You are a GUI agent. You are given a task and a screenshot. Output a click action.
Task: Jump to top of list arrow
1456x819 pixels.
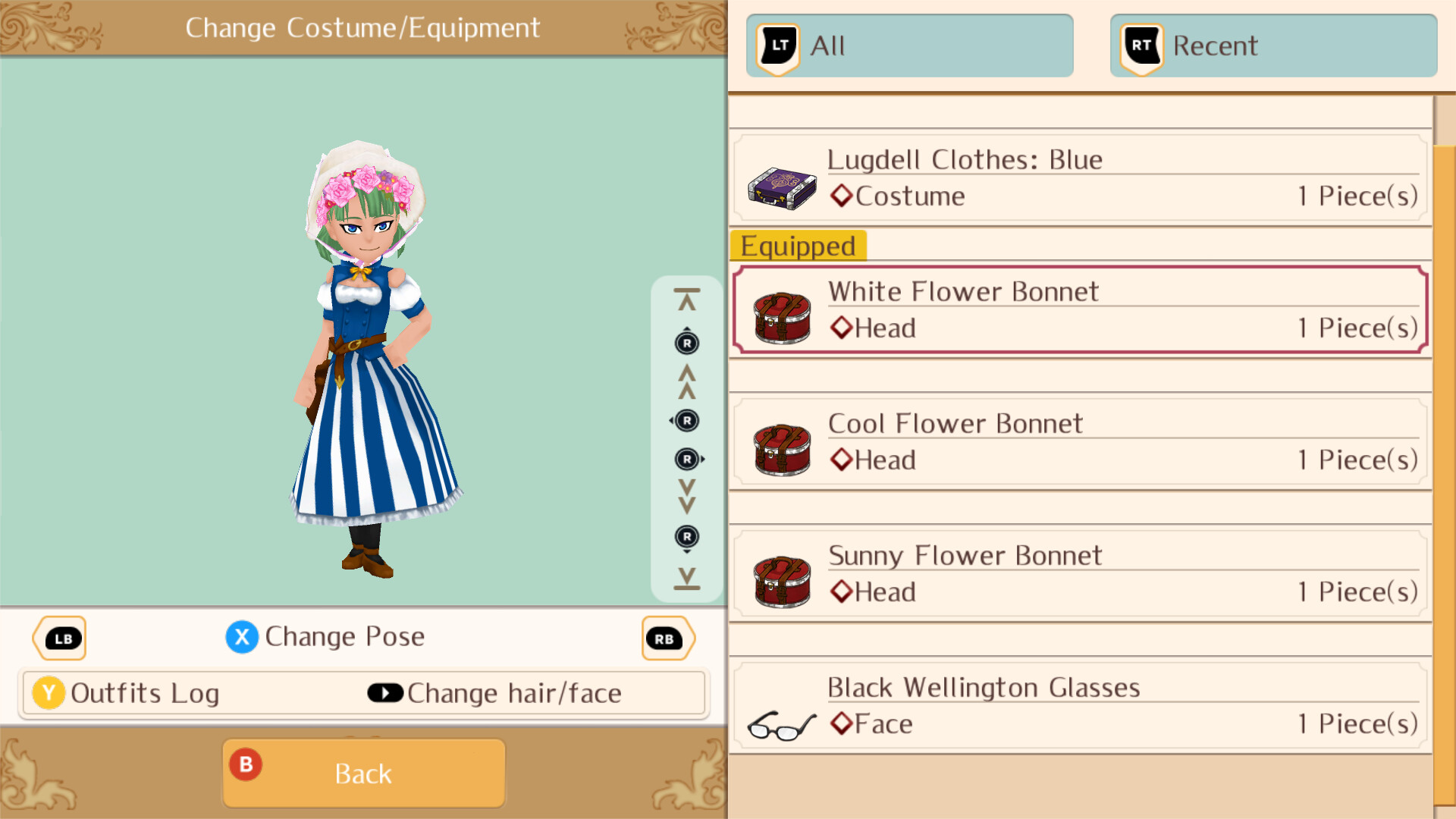687,300
